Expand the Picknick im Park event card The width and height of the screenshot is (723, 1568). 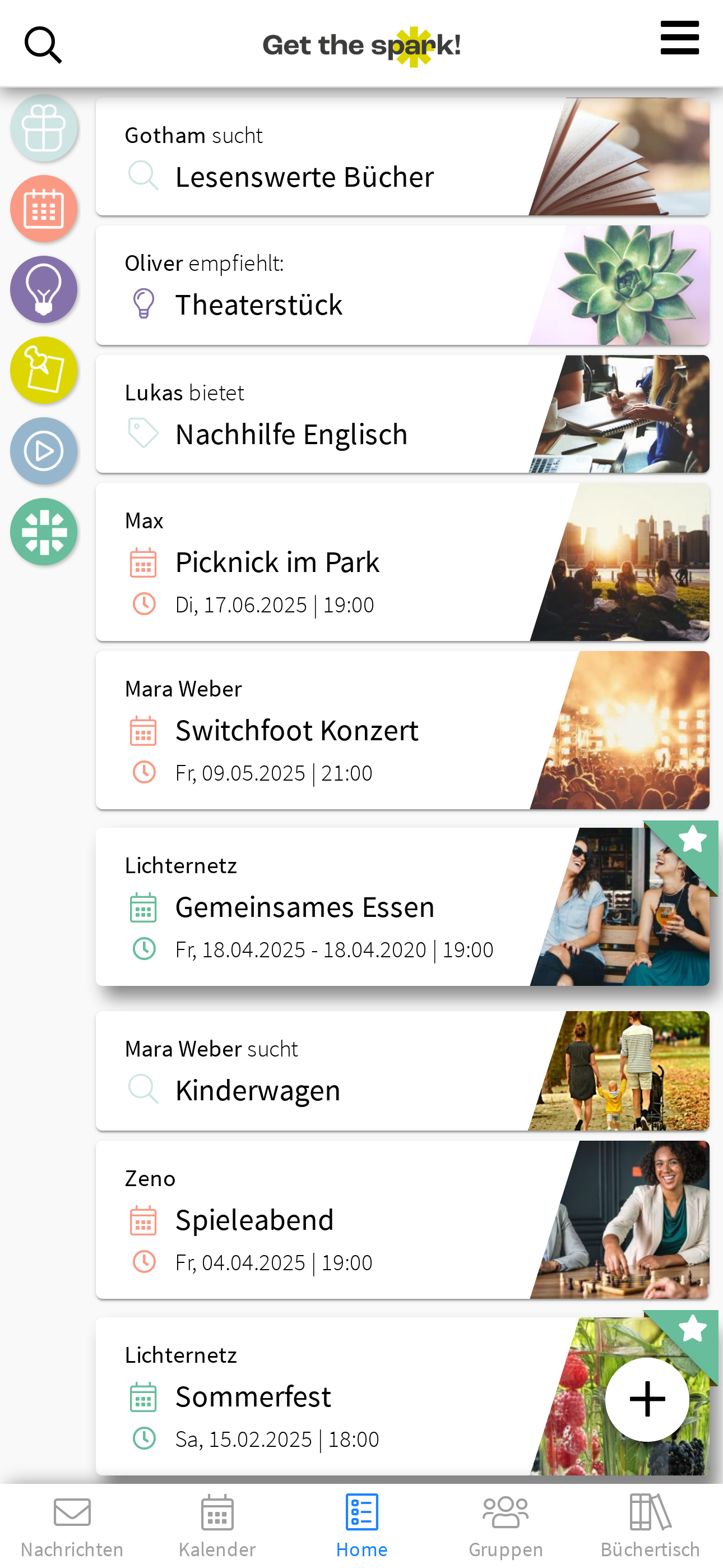(x=304, y=561)
